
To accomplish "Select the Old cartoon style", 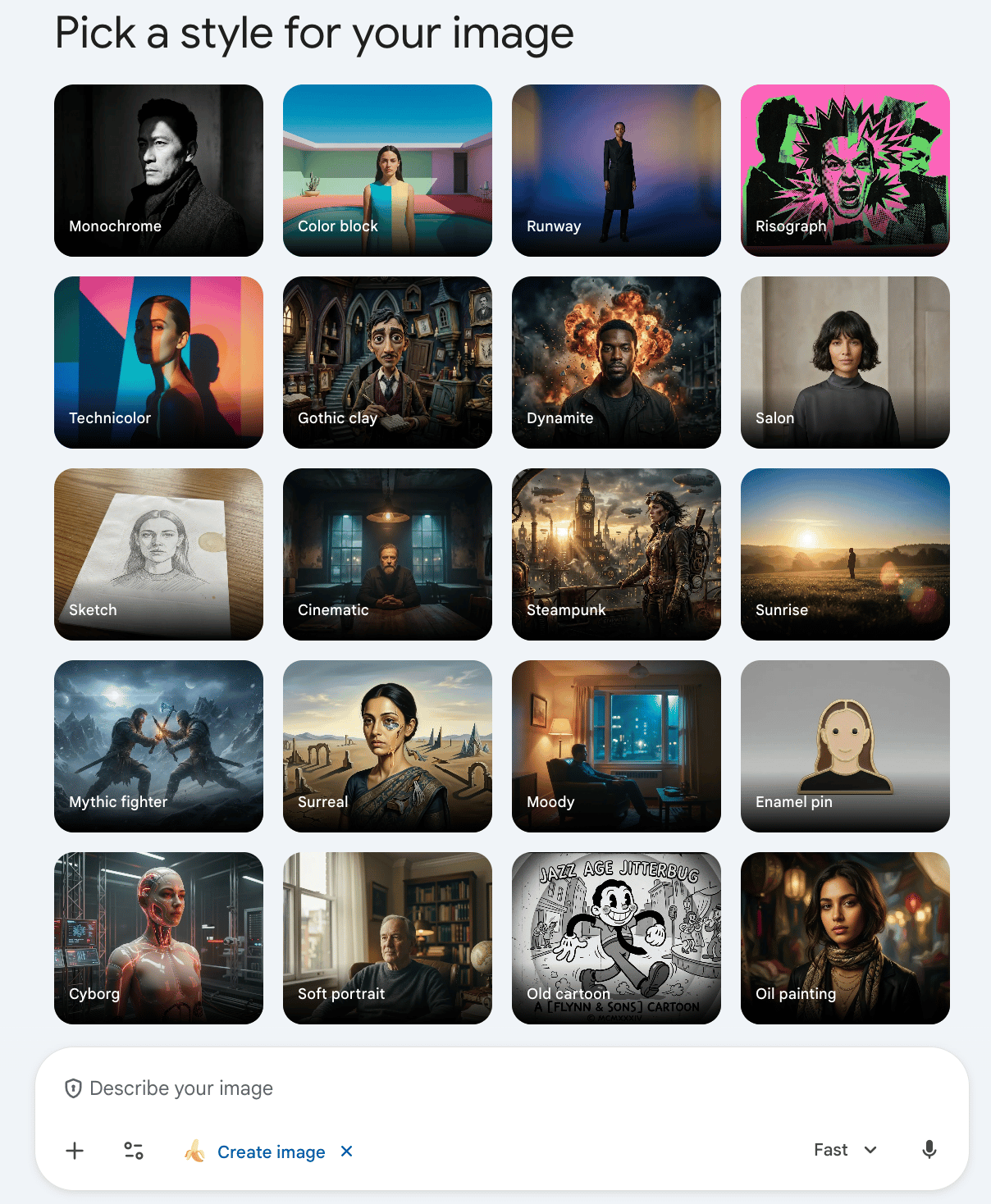I will [x=616, y=938].
